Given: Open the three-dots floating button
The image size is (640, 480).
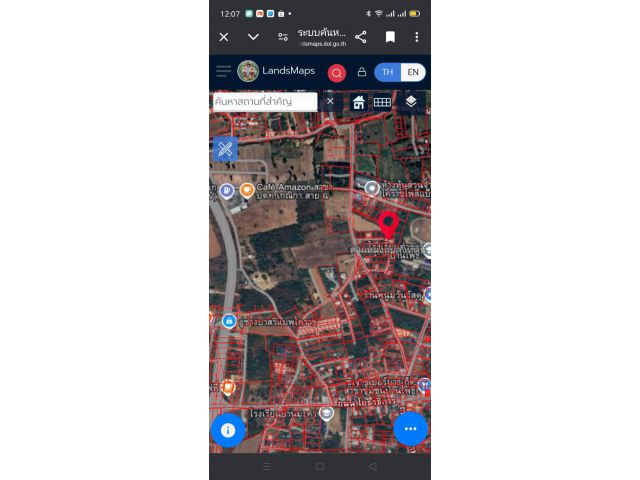Looking at the screenshot, I should coord(410,428).
